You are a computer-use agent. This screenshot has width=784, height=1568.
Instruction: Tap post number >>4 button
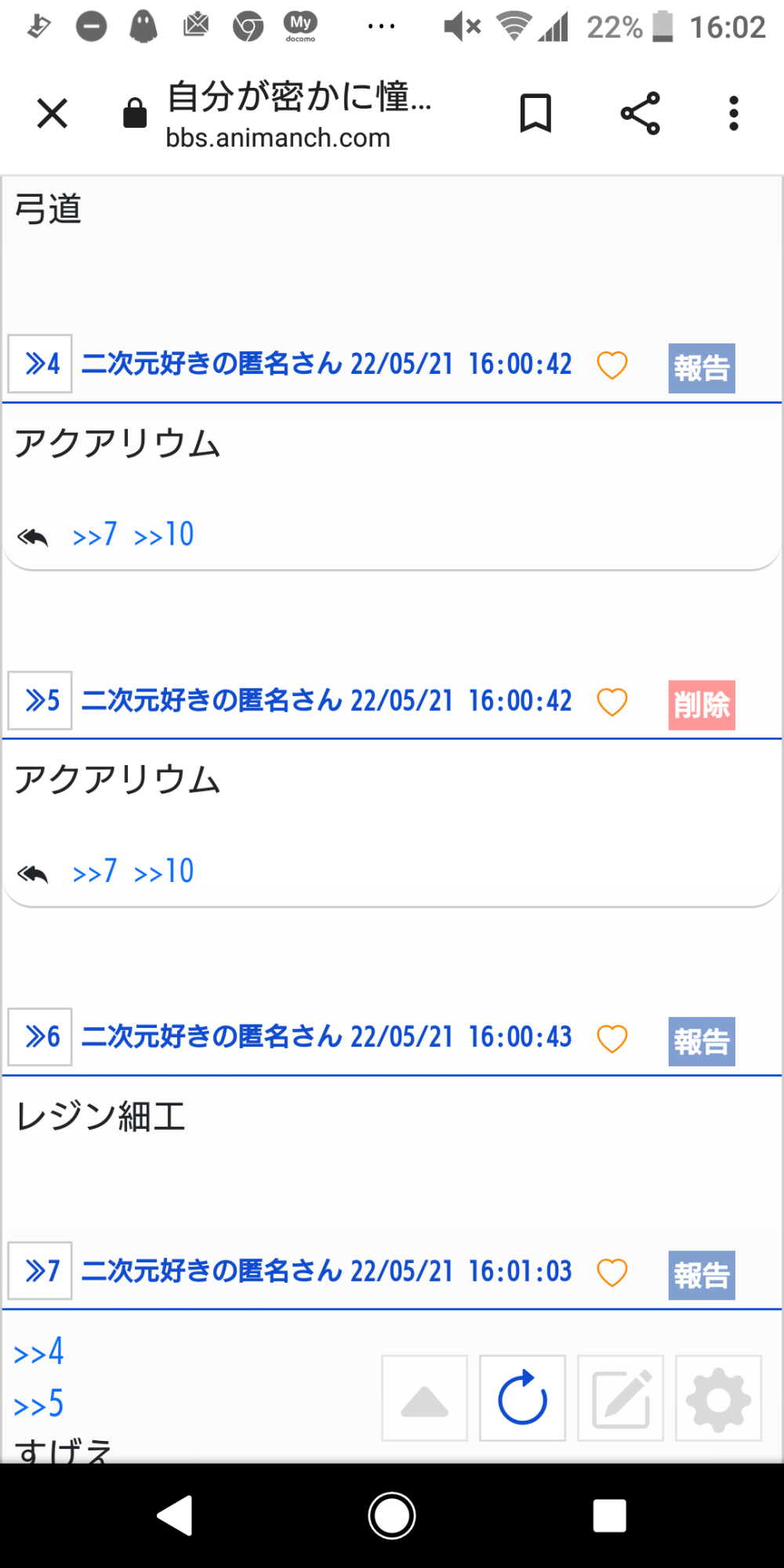point(40,364)
